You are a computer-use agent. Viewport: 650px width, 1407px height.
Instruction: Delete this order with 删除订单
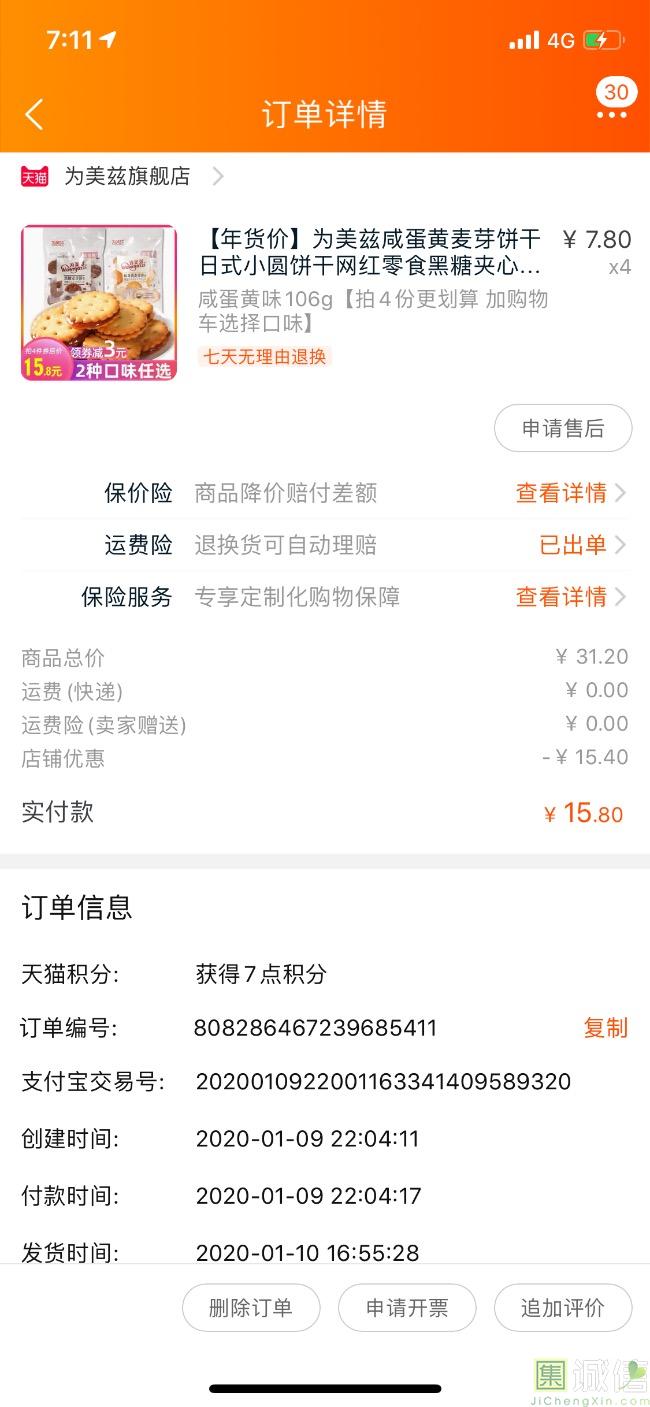[251, 1308]
